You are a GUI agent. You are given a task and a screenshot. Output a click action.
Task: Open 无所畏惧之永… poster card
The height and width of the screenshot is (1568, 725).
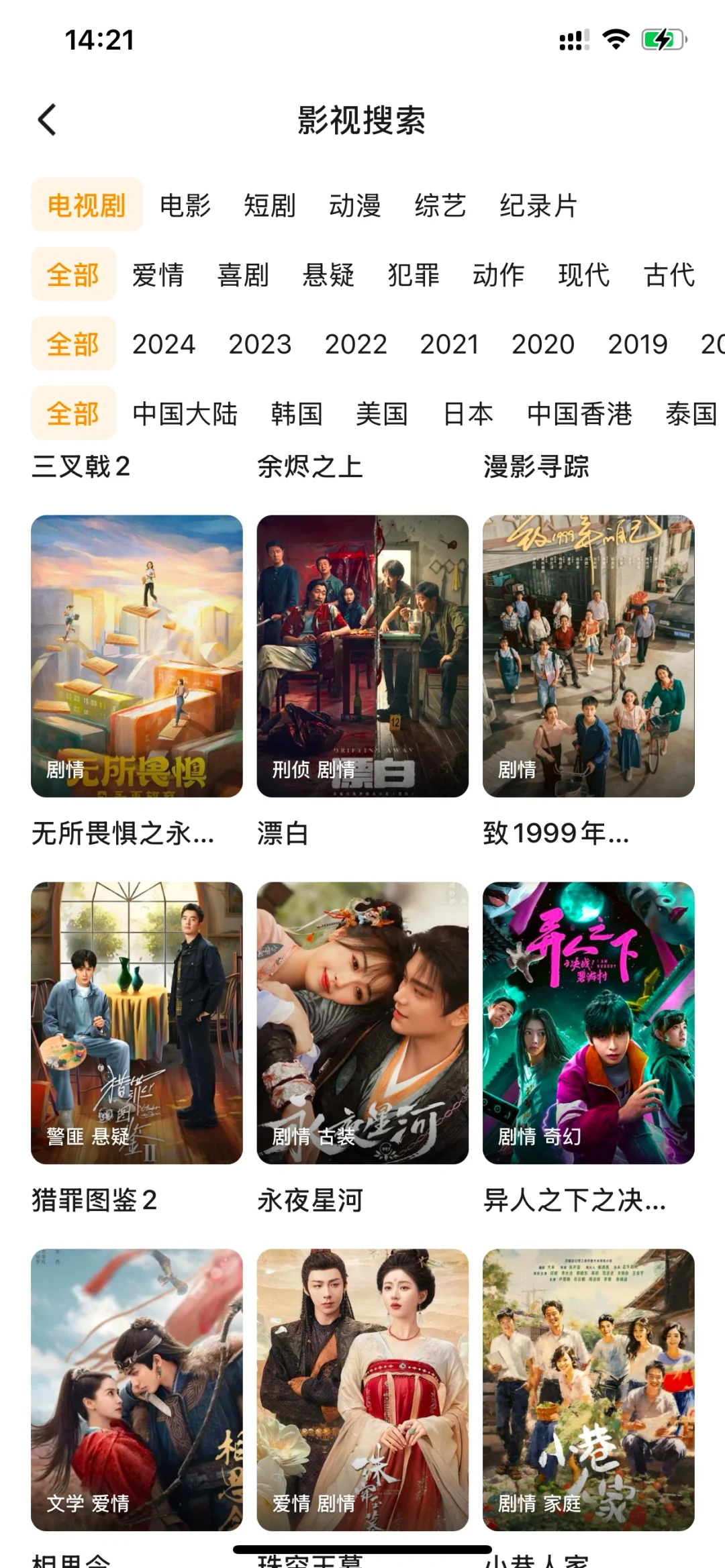137,656
